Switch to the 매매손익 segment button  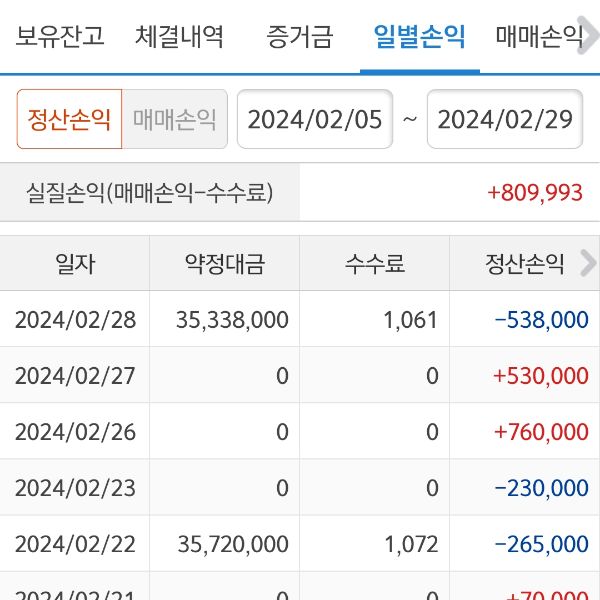point(175,120)
